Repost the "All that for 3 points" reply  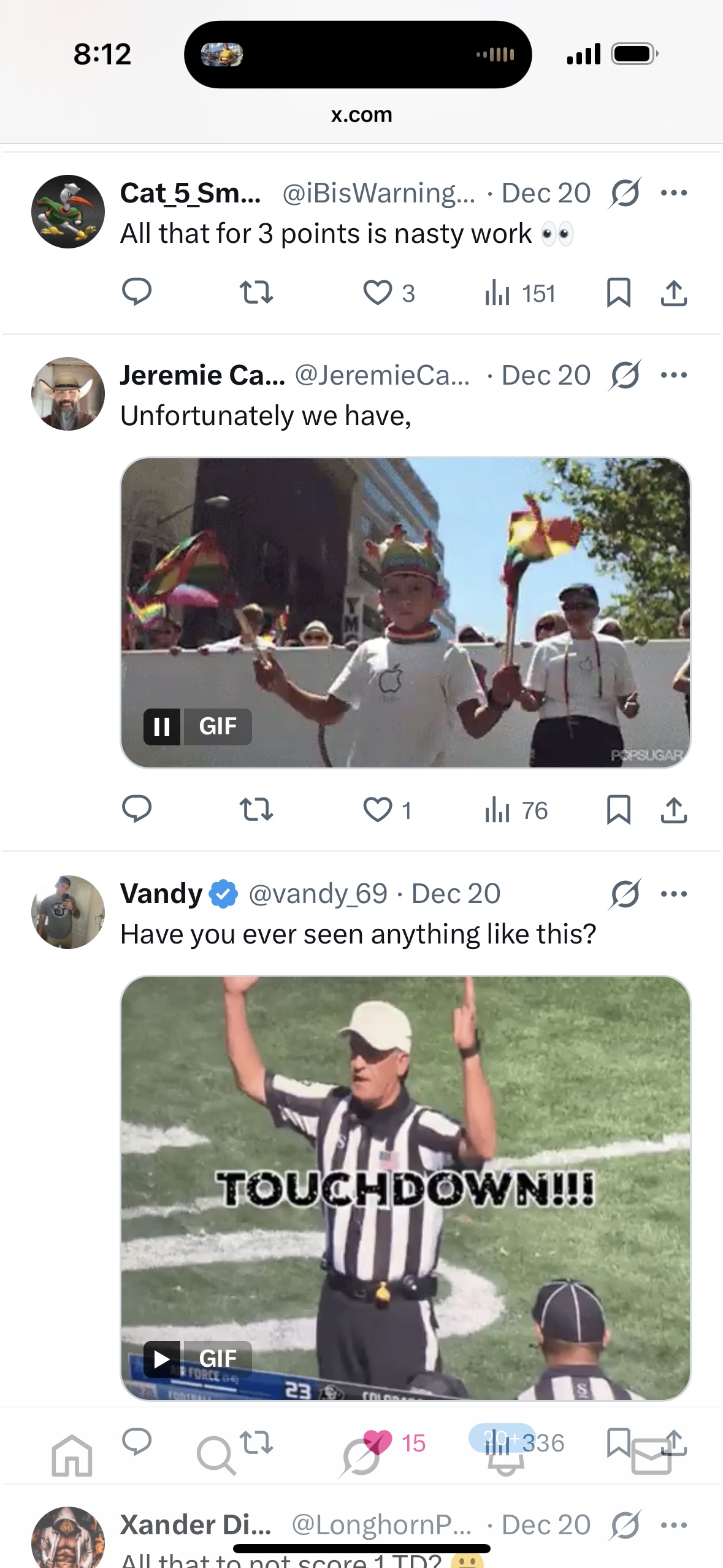click(256, 293)
